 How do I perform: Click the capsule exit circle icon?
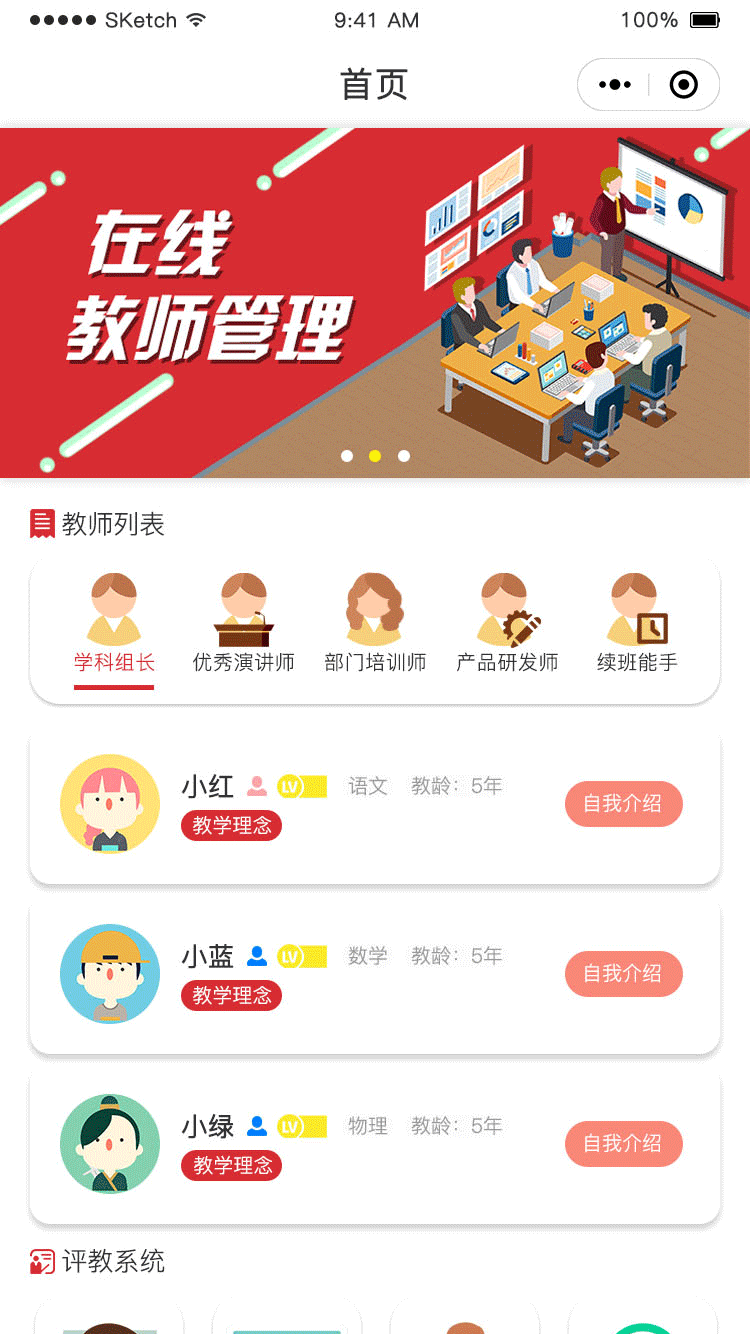coord(684,84)
